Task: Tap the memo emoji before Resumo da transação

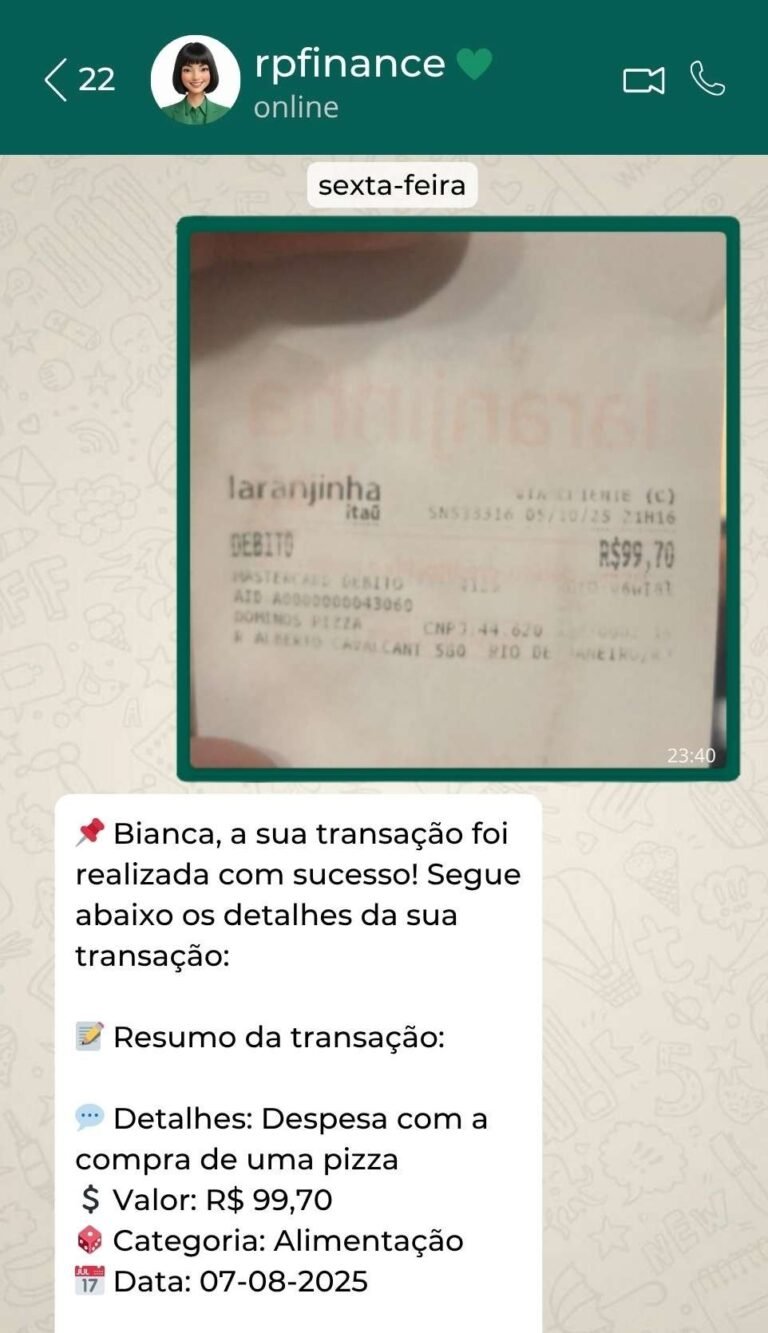Action: click(x=90, y=1036)
